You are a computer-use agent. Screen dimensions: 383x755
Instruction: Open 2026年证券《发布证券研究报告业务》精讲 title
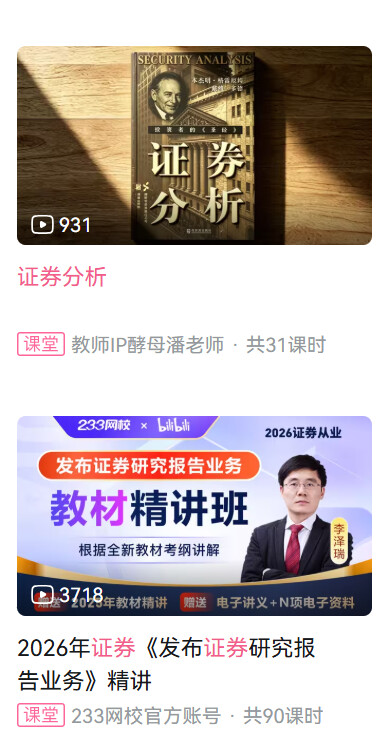pyautogui.click(x=166, y=664)
